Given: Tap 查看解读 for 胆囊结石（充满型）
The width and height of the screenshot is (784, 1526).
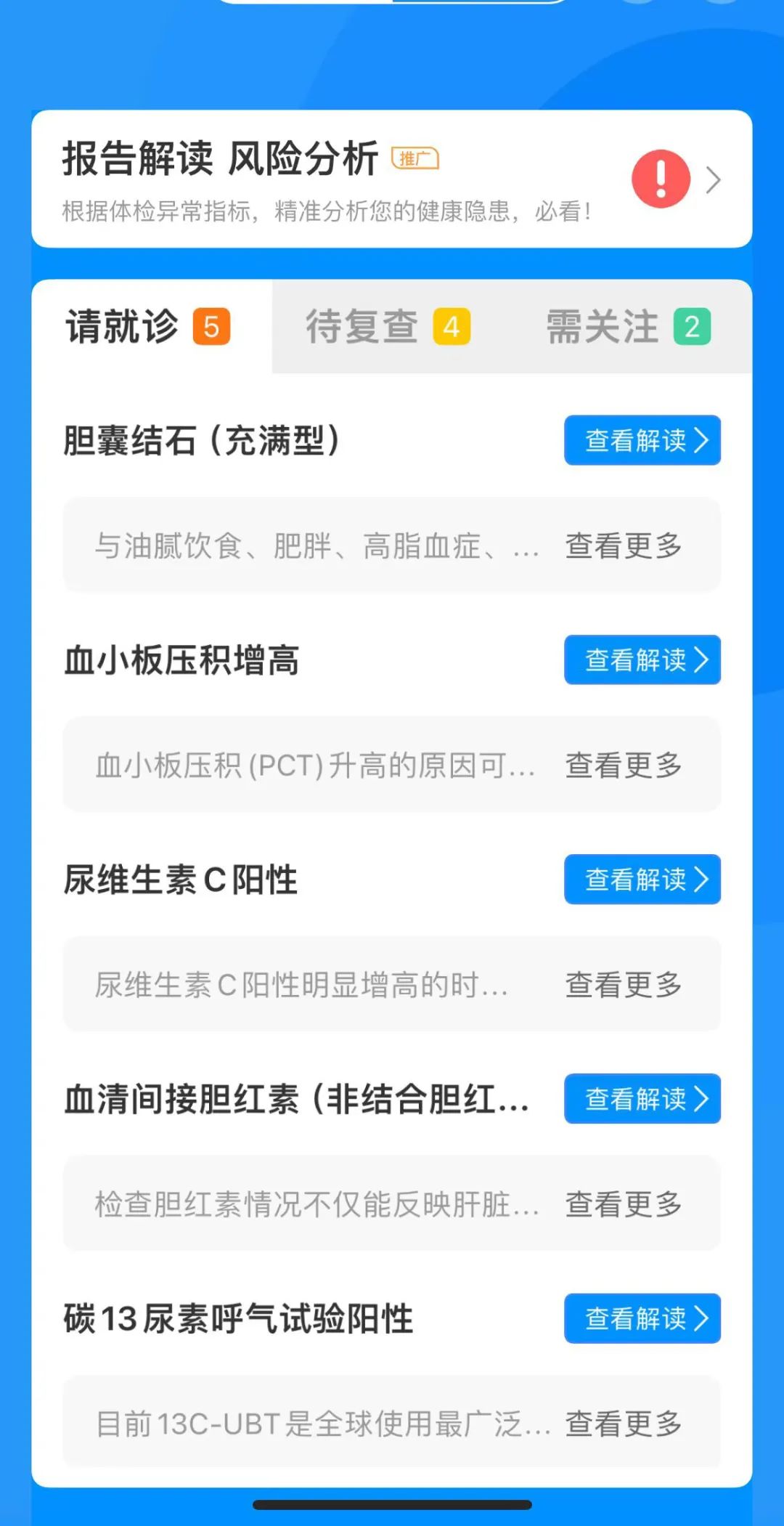Looking at the screenshot, I should 642,440.
